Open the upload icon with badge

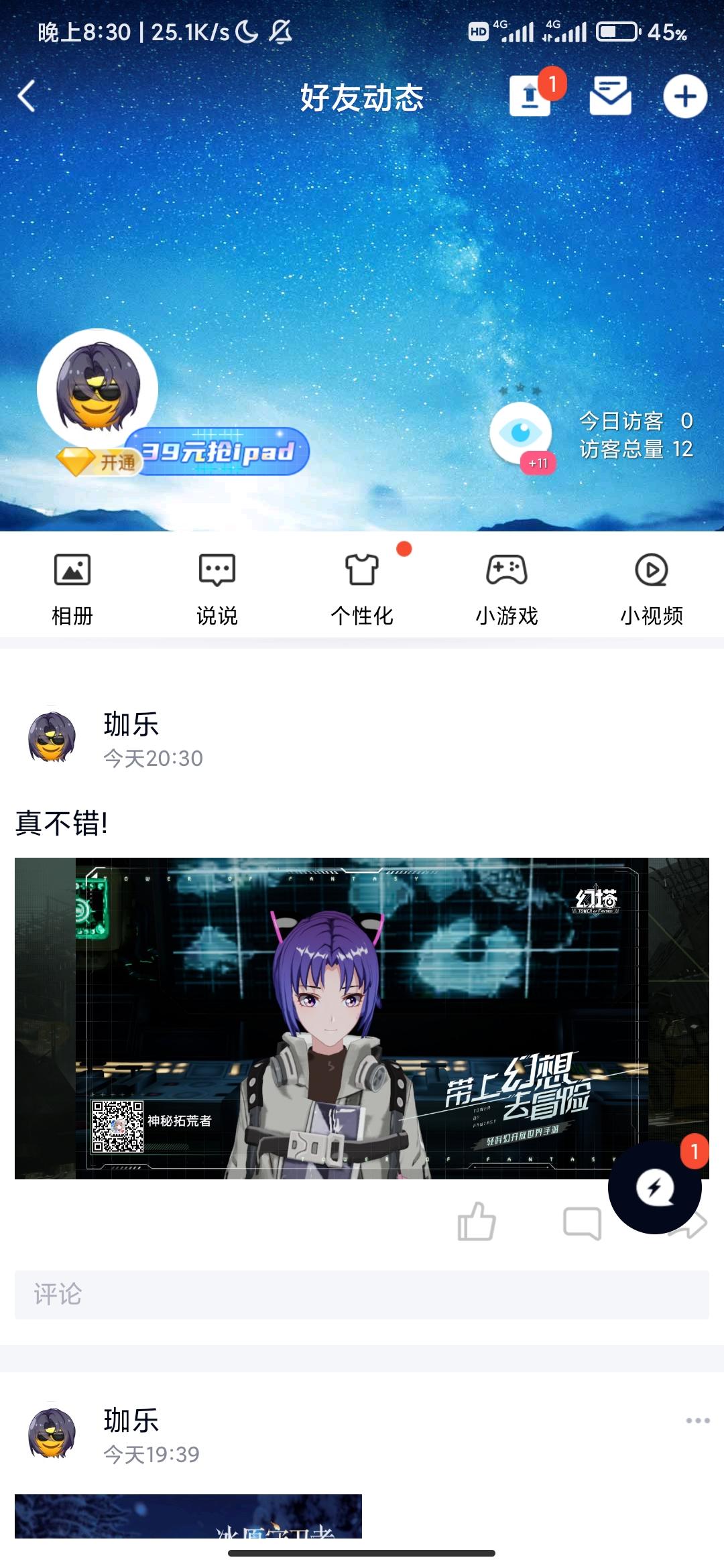tap(530, 96)
